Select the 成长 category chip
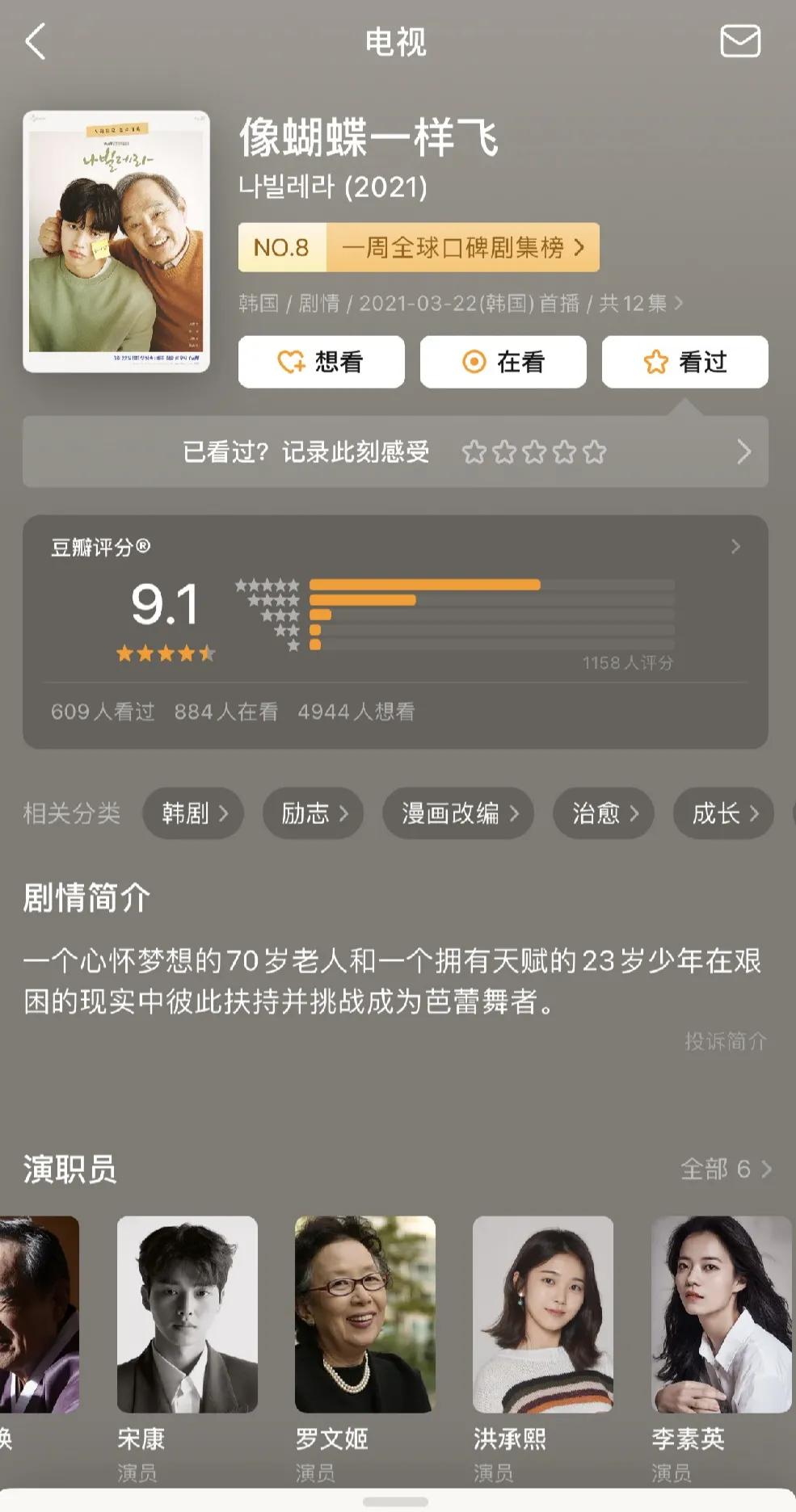The image size is (796, 1512). (723, 813)
